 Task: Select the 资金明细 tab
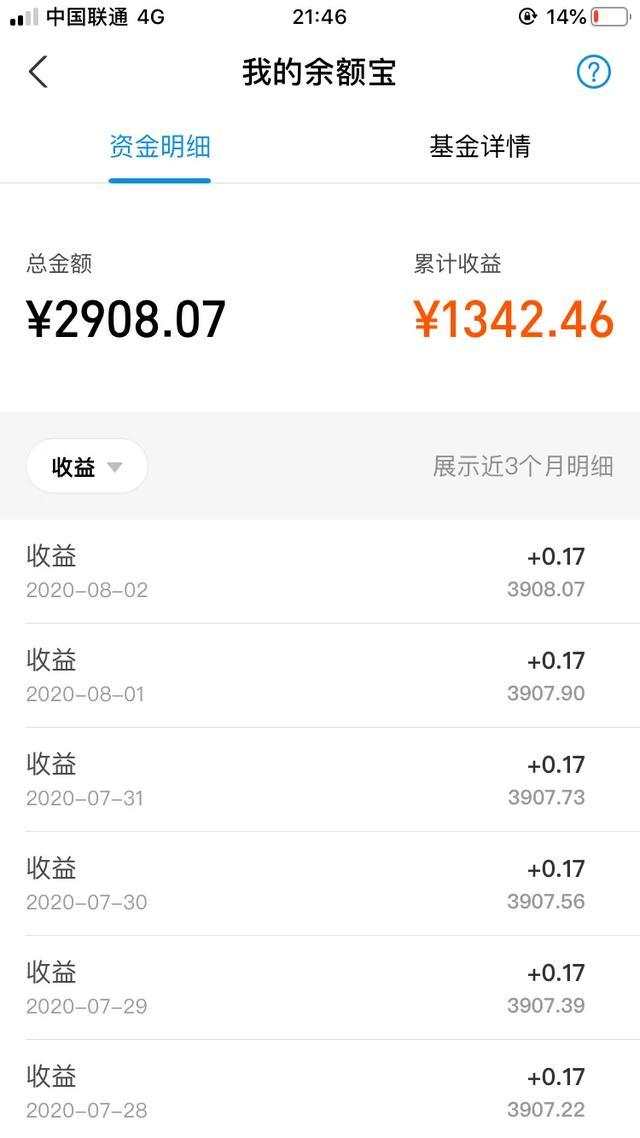[x=160, y=147]
